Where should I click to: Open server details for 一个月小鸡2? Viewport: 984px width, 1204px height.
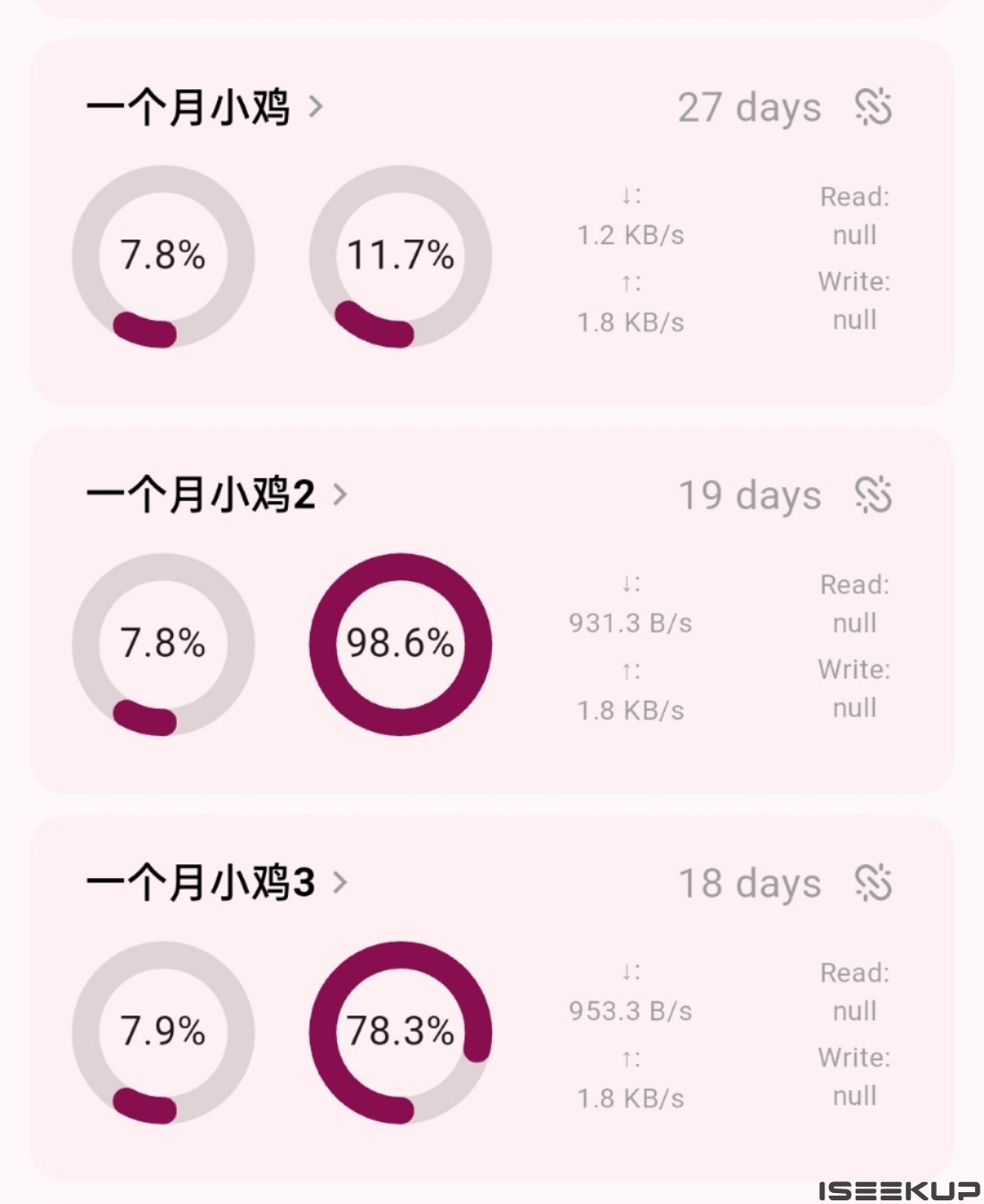point(216,495)
